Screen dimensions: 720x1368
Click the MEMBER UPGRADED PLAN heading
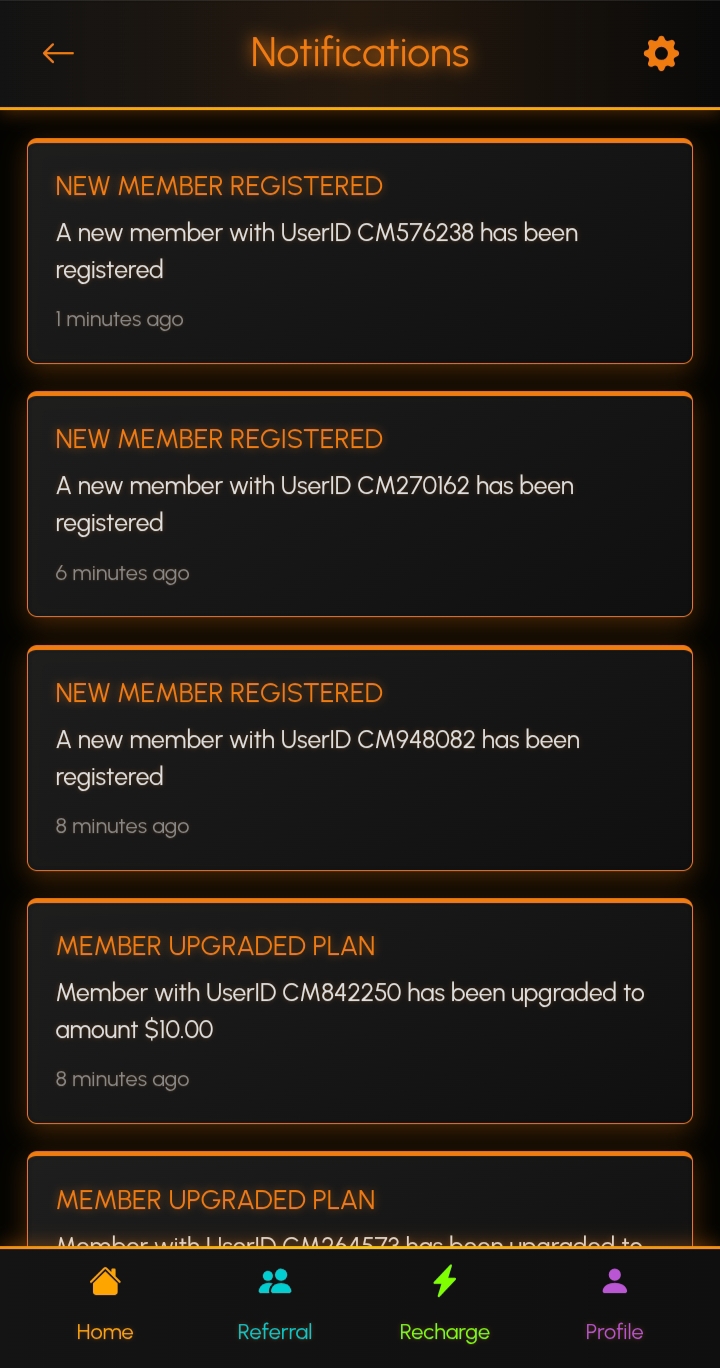tap(215, 946)
